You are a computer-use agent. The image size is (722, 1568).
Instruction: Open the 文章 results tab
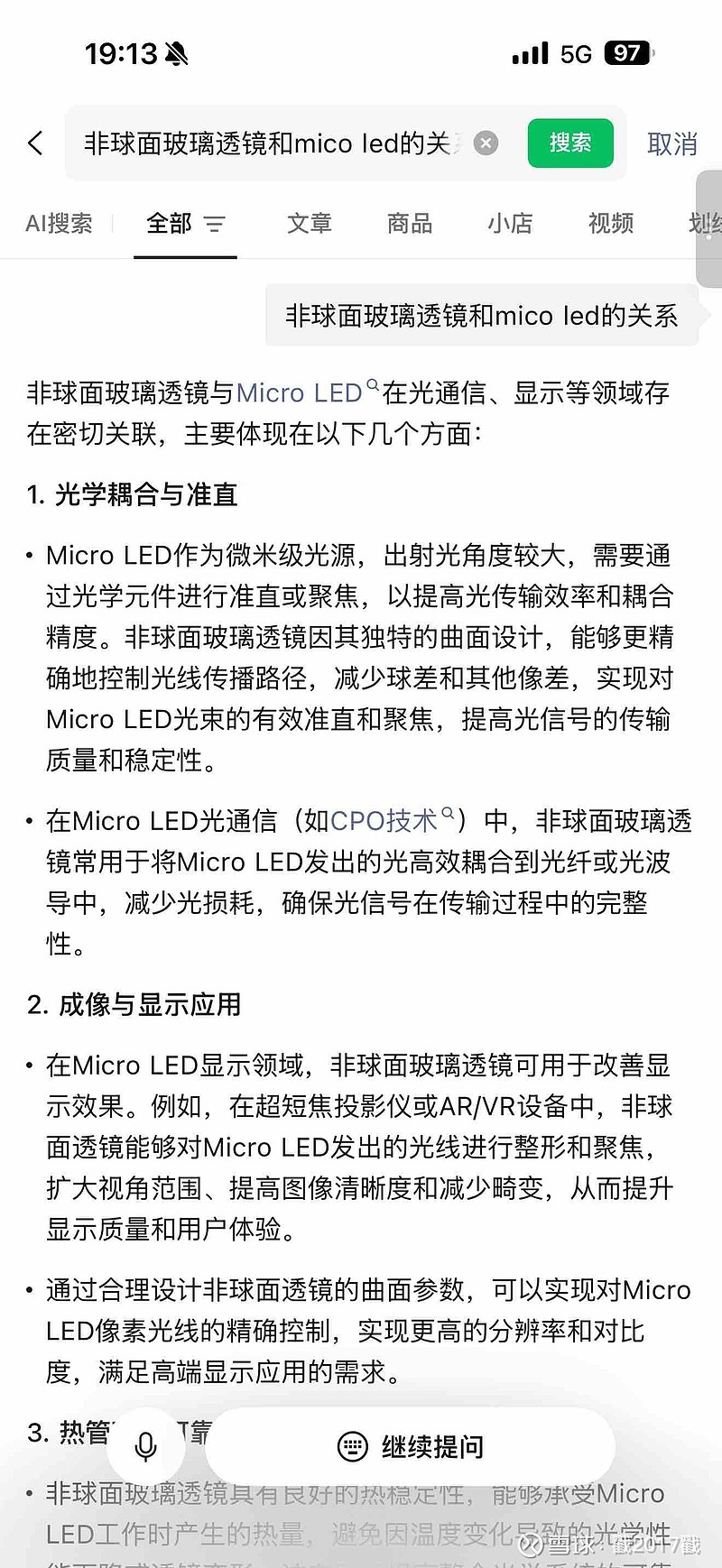(309, 224)
